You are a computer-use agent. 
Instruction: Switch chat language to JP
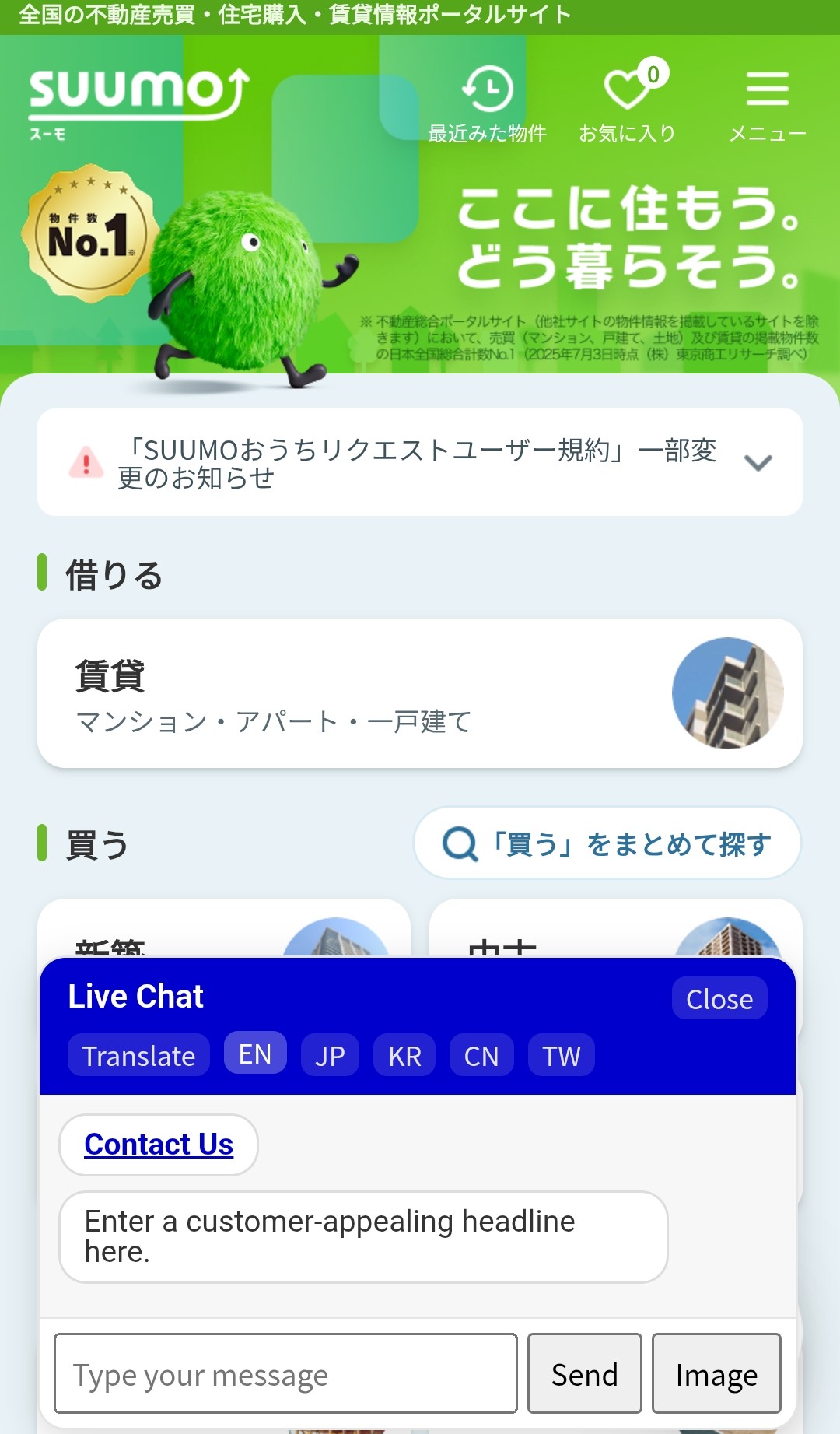coord(330,1056)
